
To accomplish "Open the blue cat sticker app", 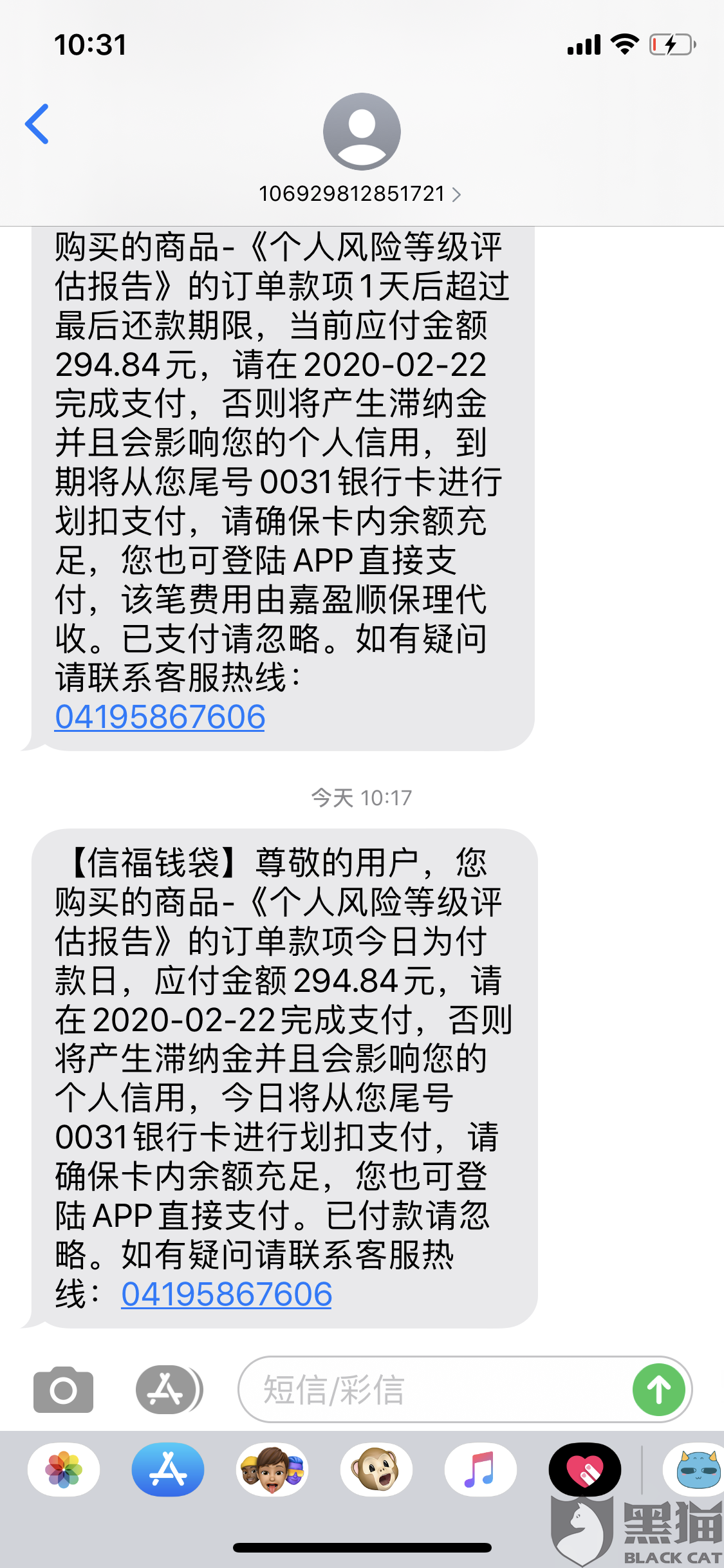I will tap(695, 1470).
